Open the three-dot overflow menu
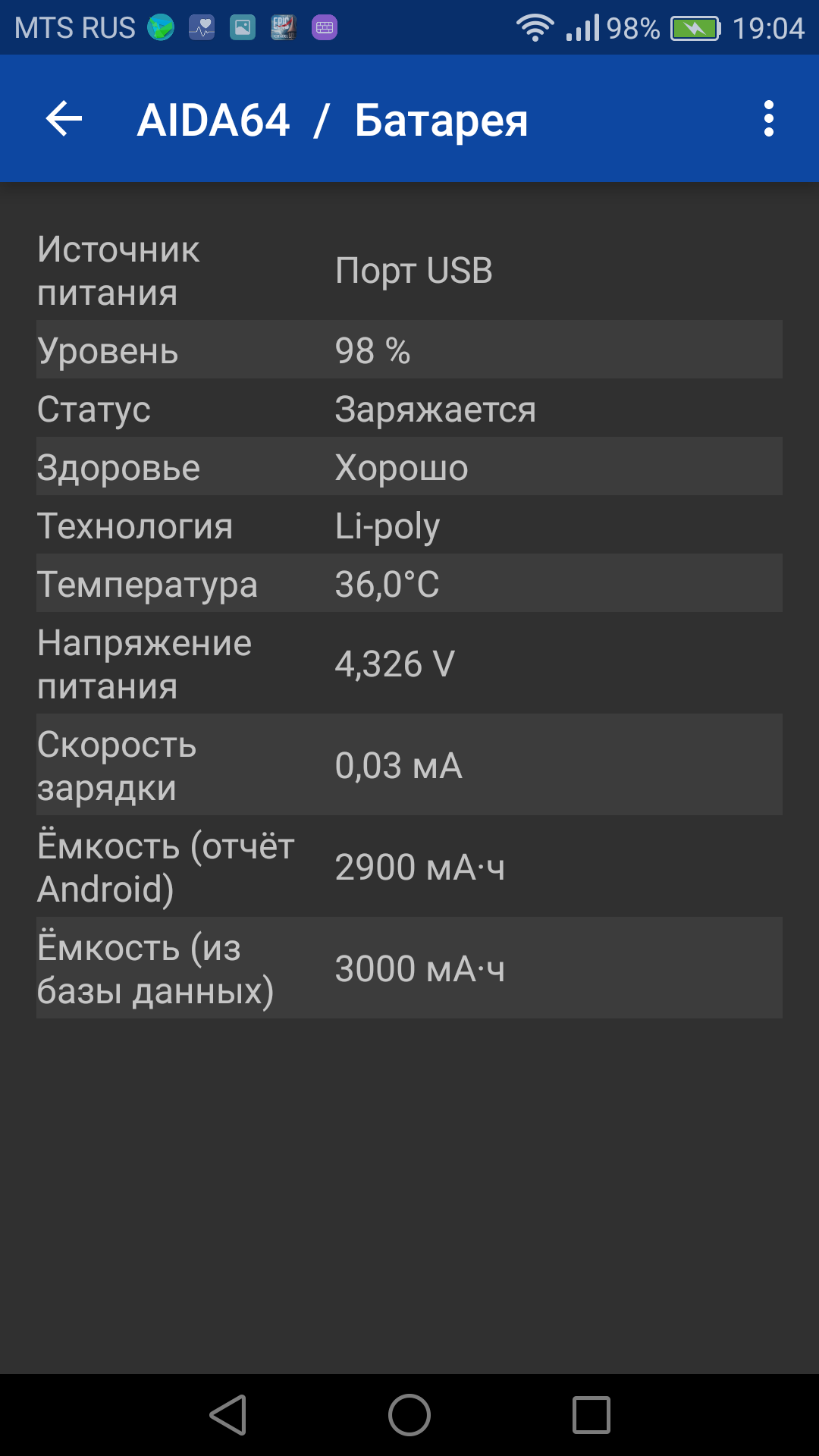Image resolution: width=819 pixels, height=1456 pixels. [x=769, y=119]
